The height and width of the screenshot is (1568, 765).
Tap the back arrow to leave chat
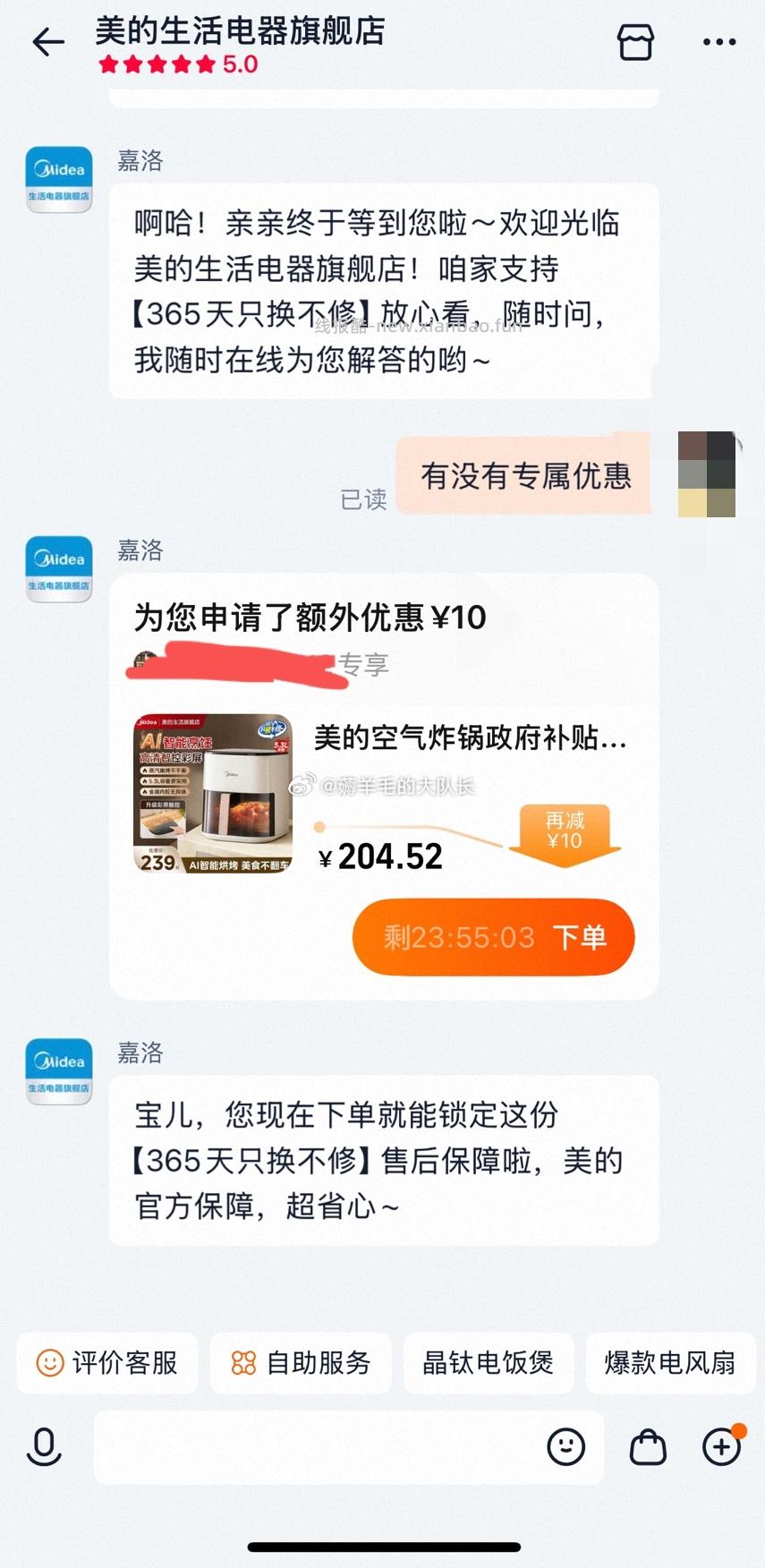pos(47,42)
